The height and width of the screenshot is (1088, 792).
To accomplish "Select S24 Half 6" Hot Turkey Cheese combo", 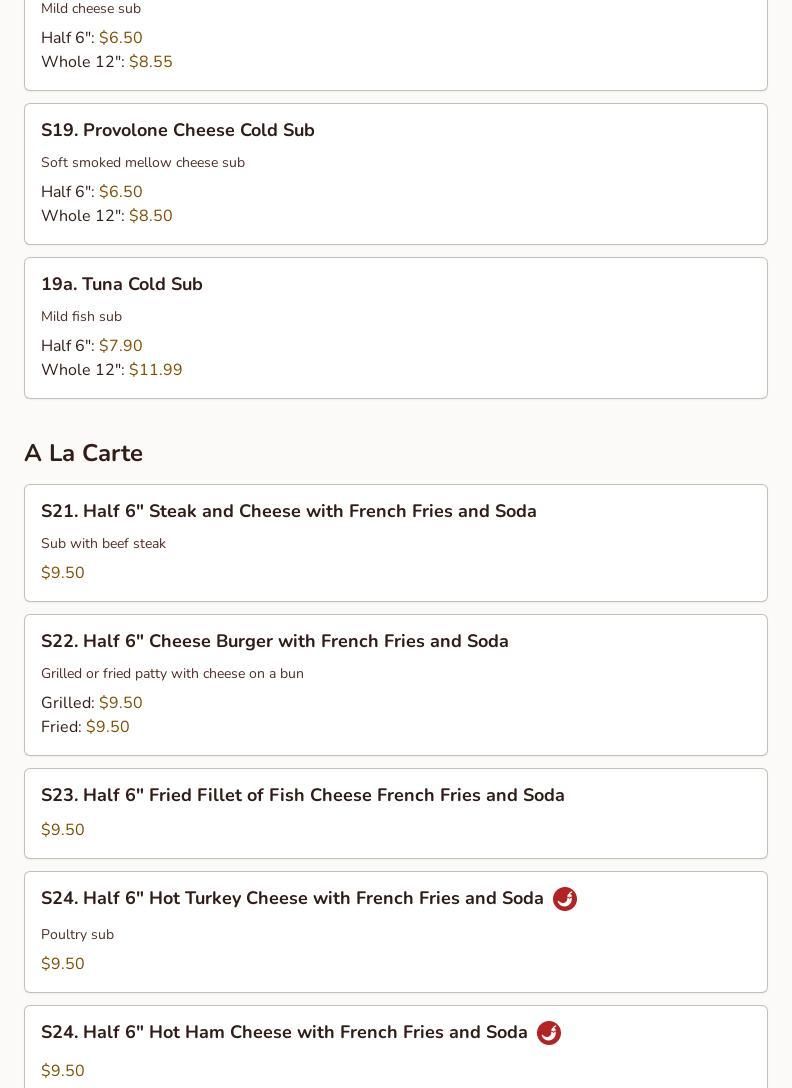I will pos(395,931).
